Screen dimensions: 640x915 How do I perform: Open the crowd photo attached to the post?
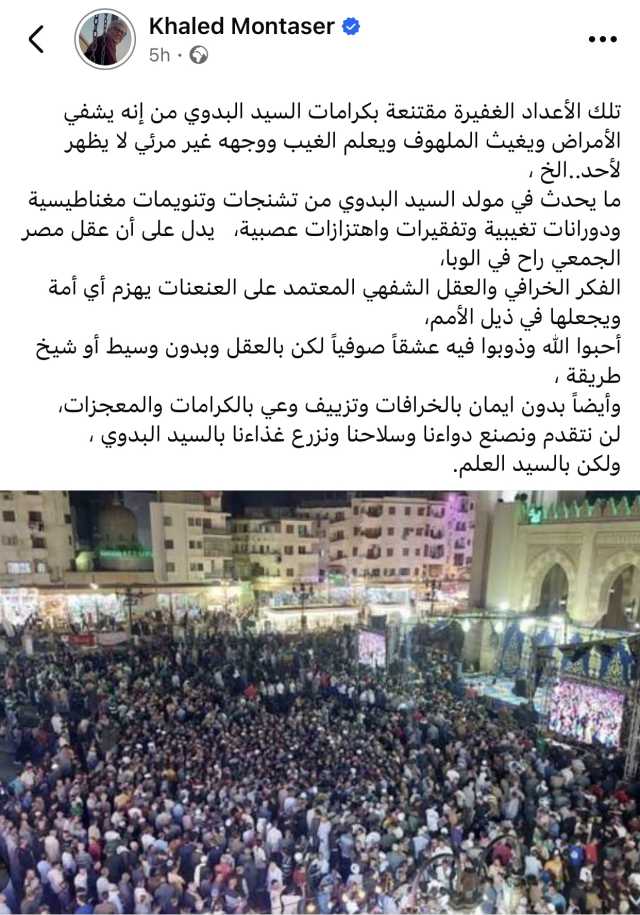click(x=320, y=700)
